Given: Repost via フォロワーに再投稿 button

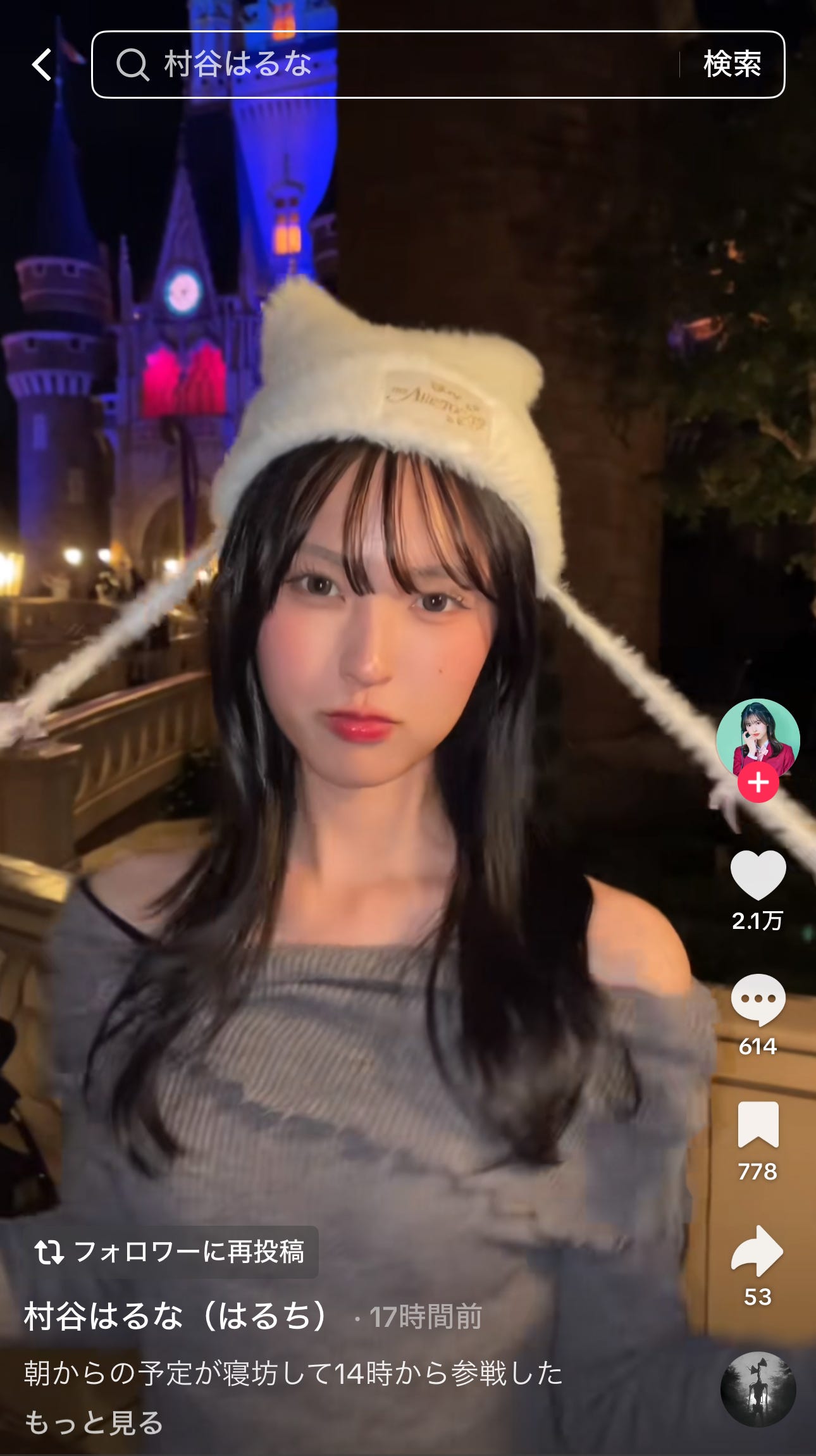Looking at the screenshot, I should pos(171,1251).
